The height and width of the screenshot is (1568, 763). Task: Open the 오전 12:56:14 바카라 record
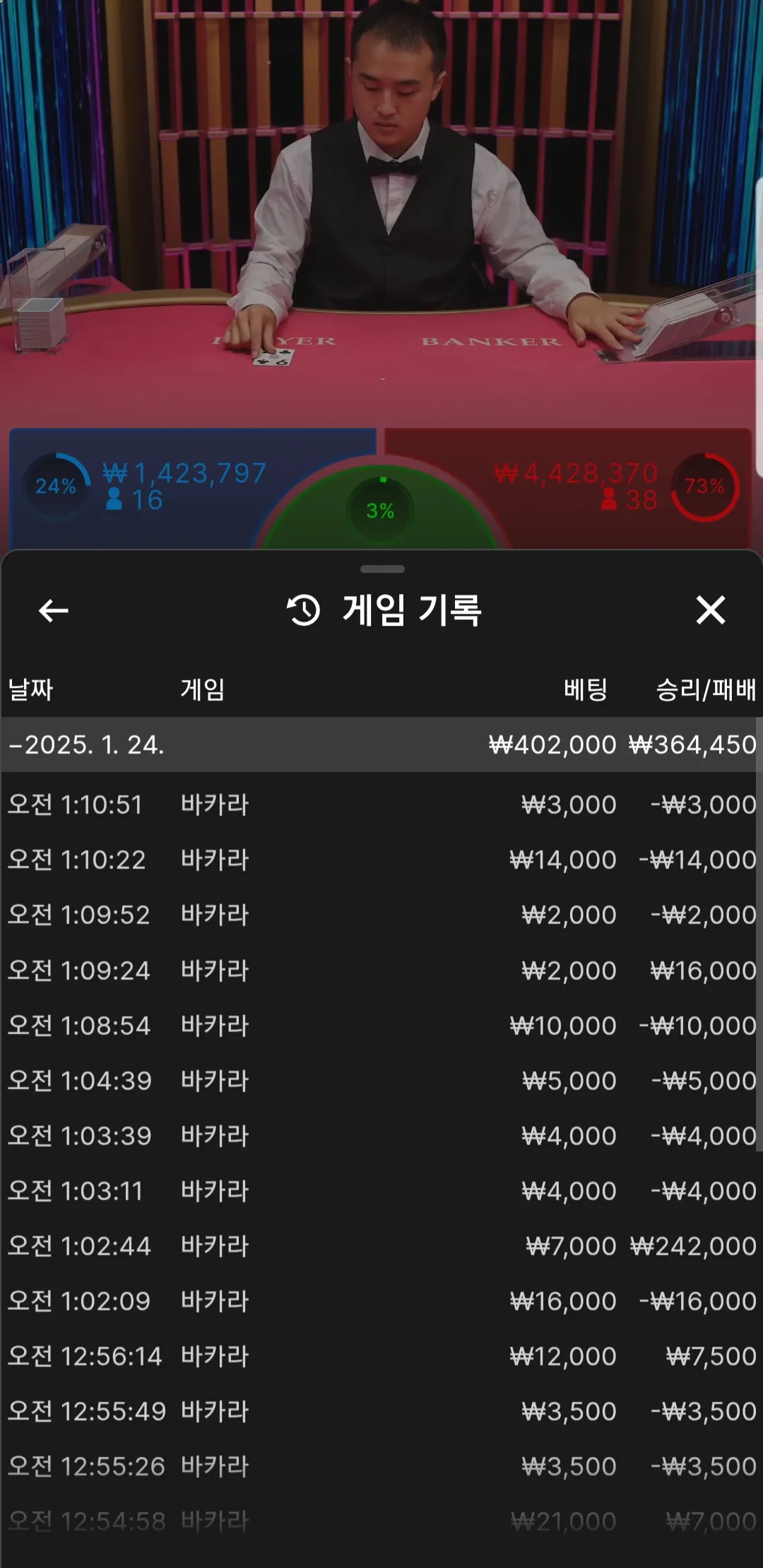pyautogui.click(x=381, y=1355)
